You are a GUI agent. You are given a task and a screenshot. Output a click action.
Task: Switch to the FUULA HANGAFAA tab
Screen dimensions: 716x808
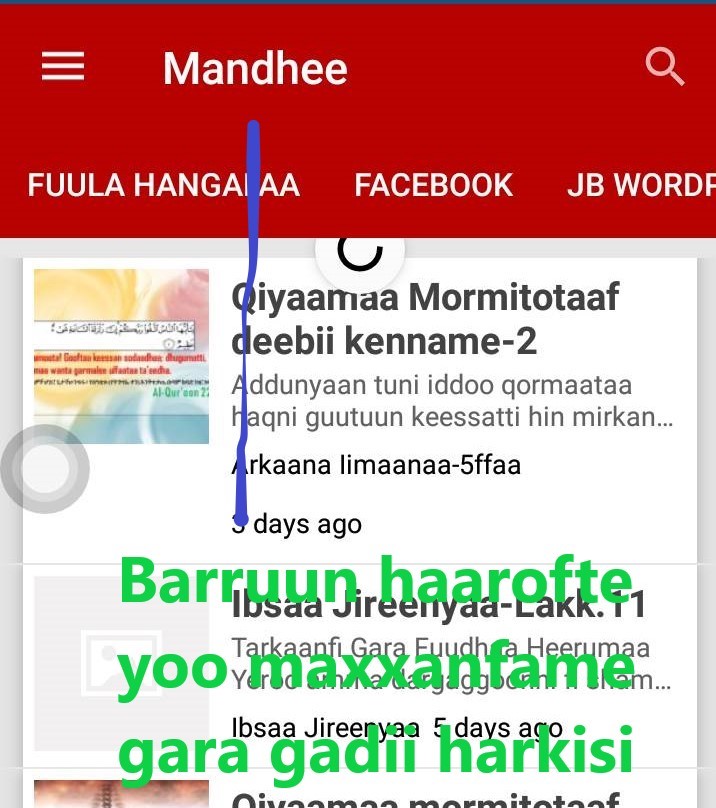click(163, 185)
